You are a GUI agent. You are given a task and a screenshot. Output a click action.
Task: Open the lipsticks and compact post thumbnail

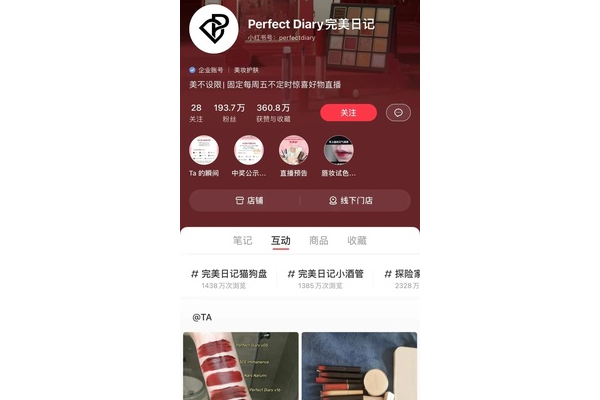(x=359, y=365)
